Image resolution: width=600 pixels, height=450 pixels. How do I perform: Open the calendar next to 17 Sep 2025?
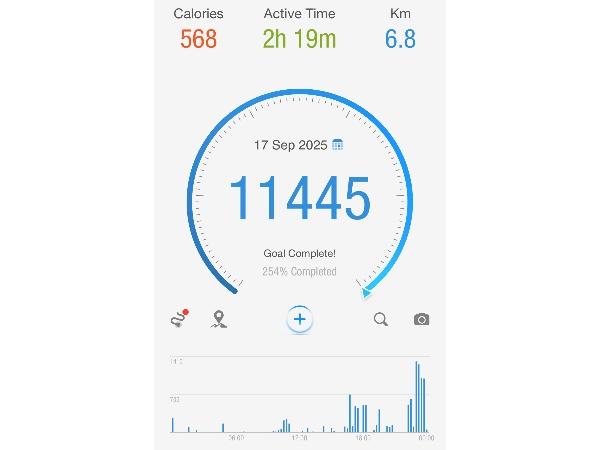(x=338, y=145)
